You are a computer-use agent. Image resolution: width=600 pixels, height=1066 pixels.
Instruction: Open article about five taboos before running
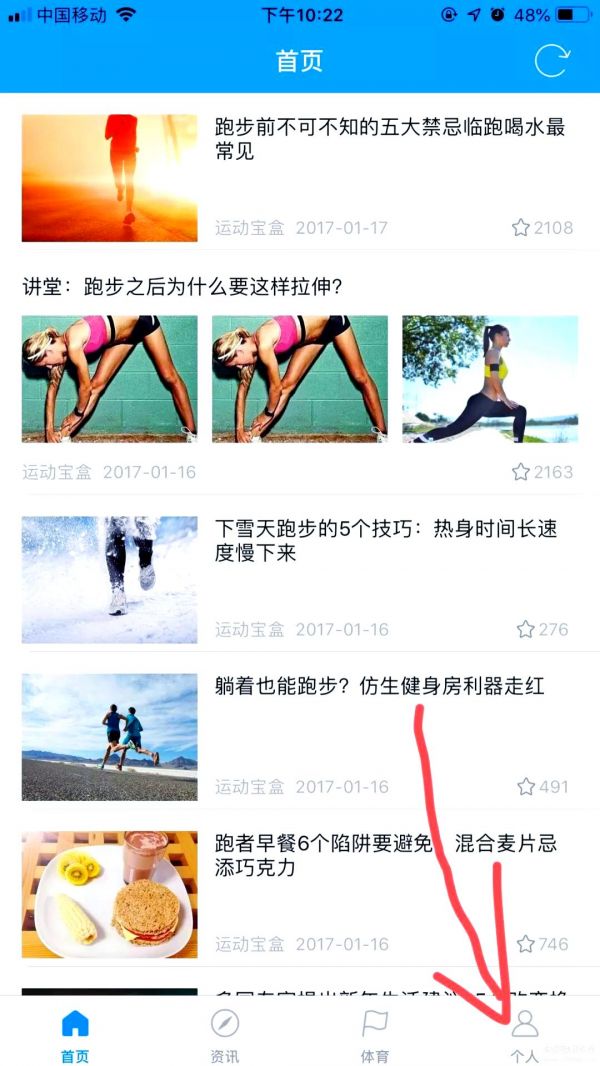[x=390, y=139]
